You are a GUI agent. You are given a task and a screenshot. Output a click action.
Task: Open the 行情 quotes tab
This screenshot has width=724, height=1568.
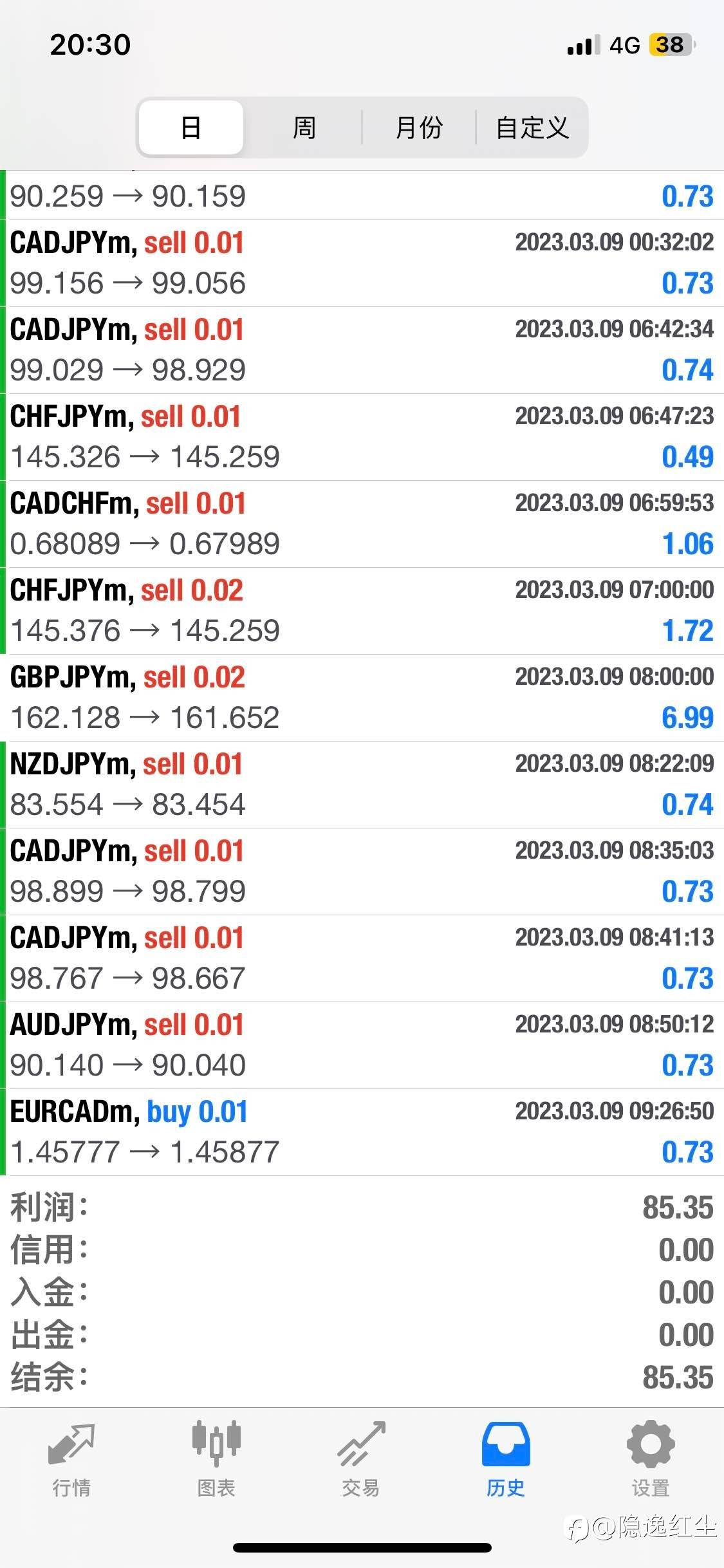point(71,1459)
